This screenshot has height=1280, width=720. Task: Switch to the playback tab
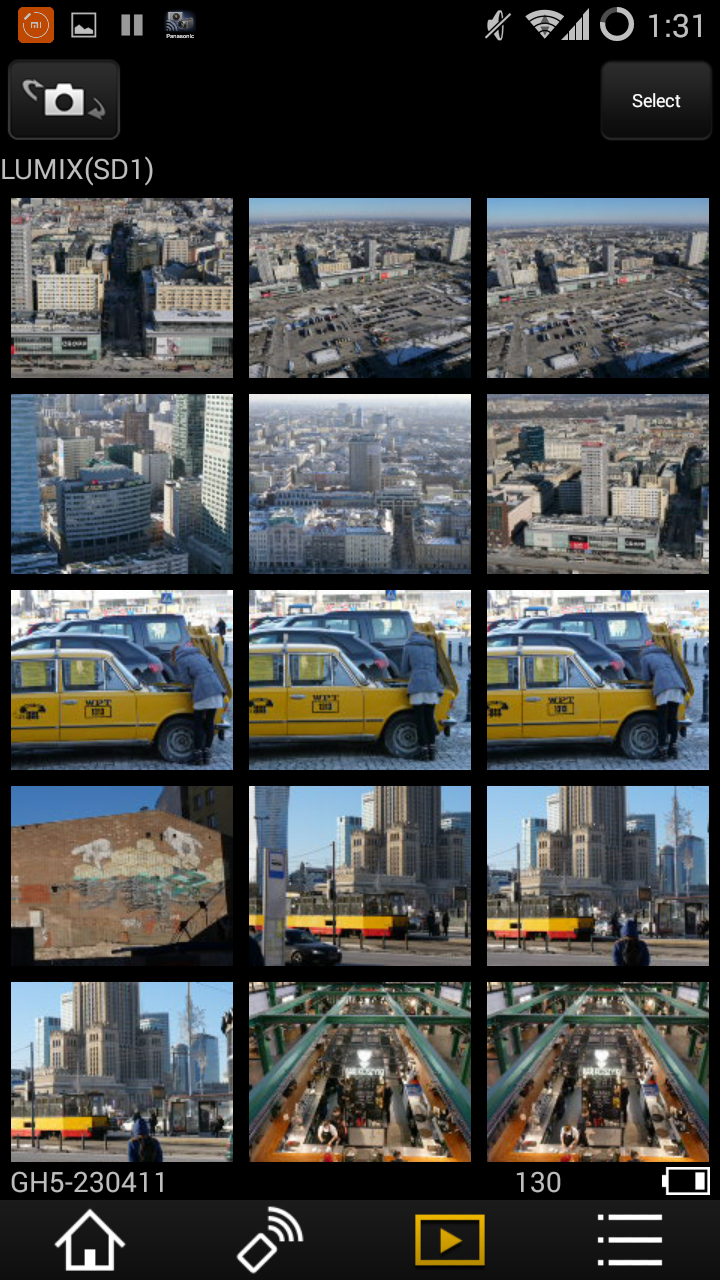point(450,1241)
